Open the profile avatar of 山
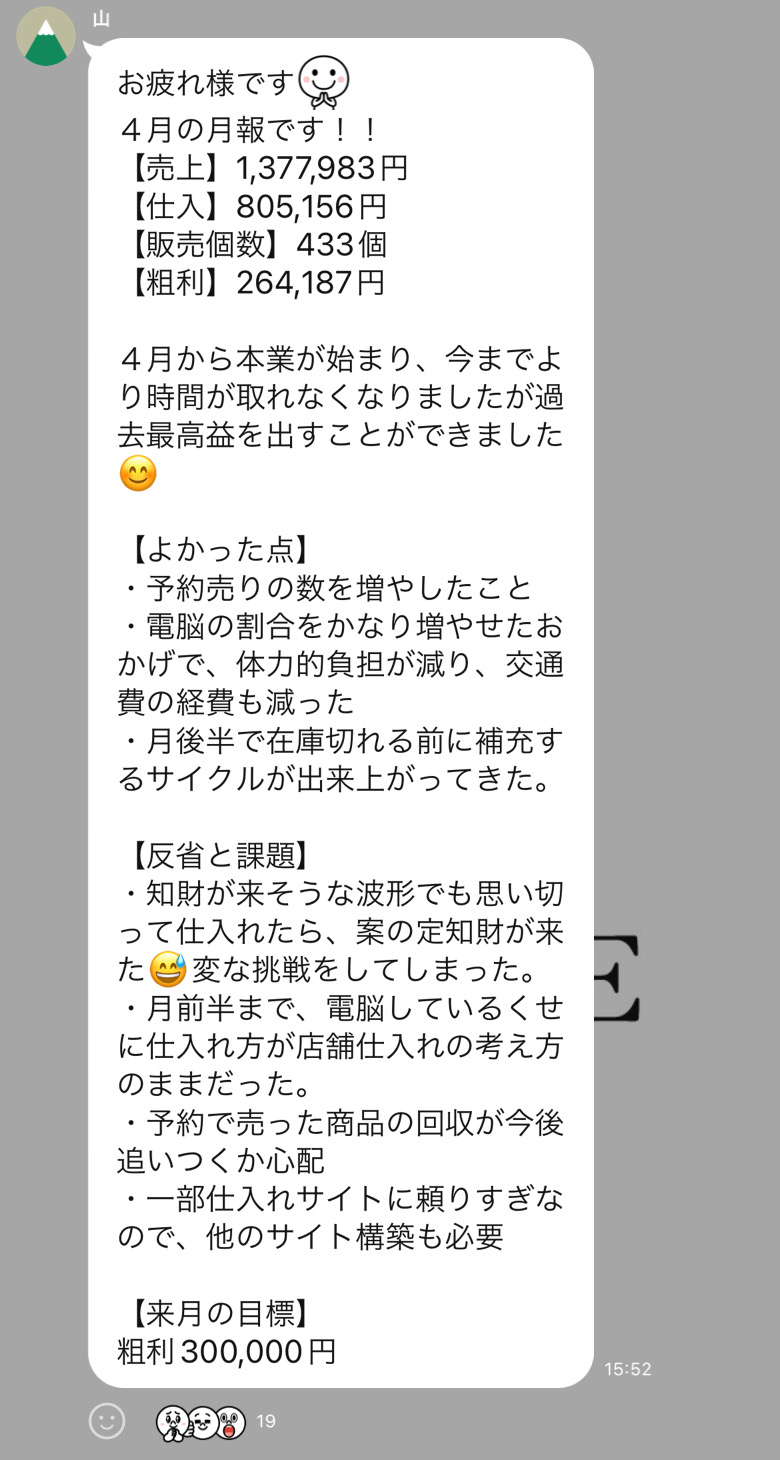This screenshot has height=1460, width=780. coord(46,36)
